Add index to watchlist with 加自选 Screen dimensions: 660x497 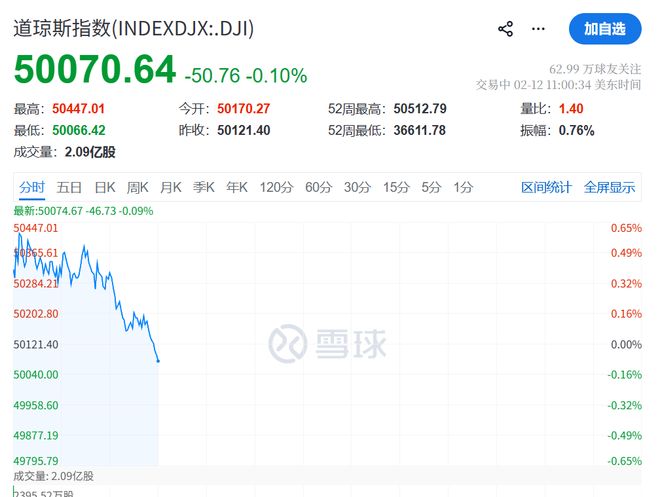point(604,29)
